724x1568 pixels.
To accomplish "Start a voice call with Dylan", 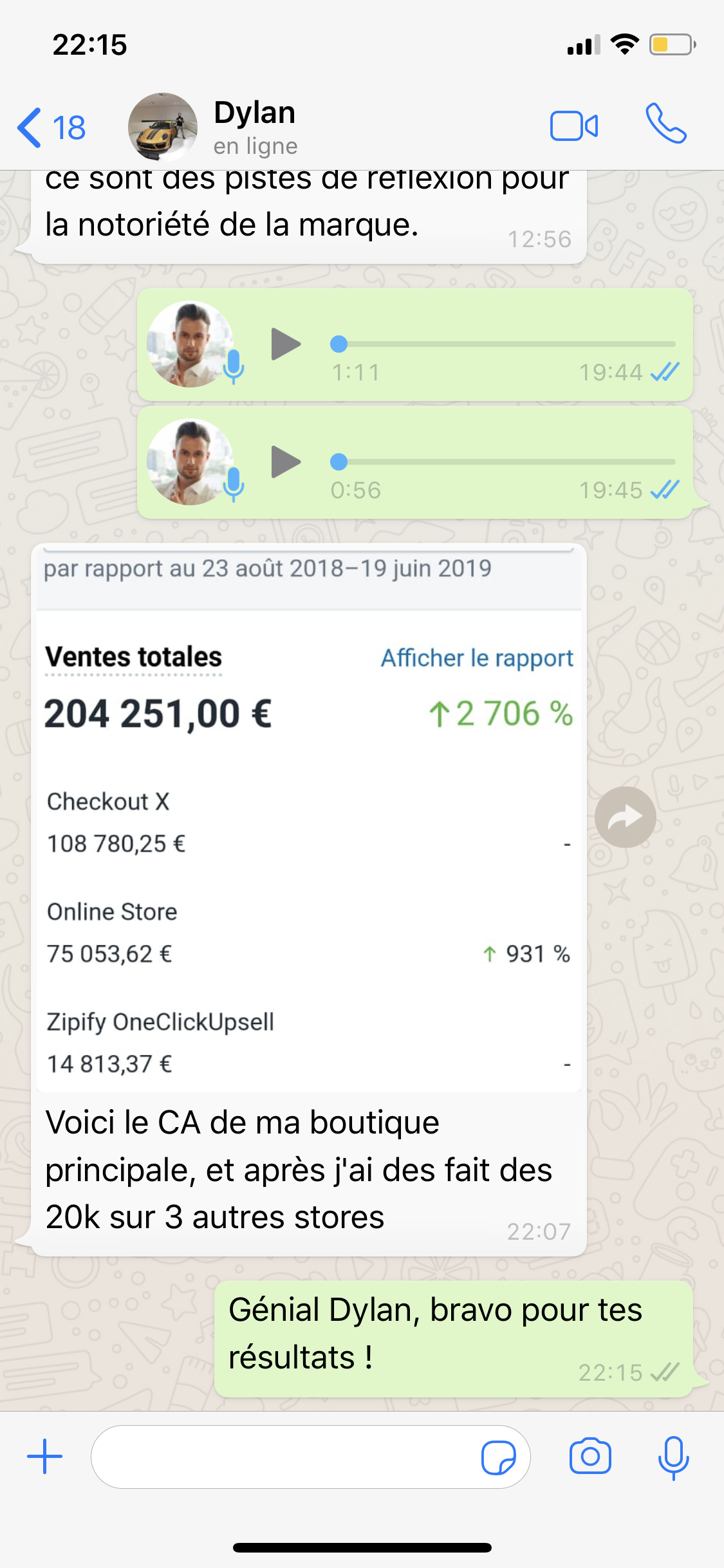I will click(x=666, y=124).
